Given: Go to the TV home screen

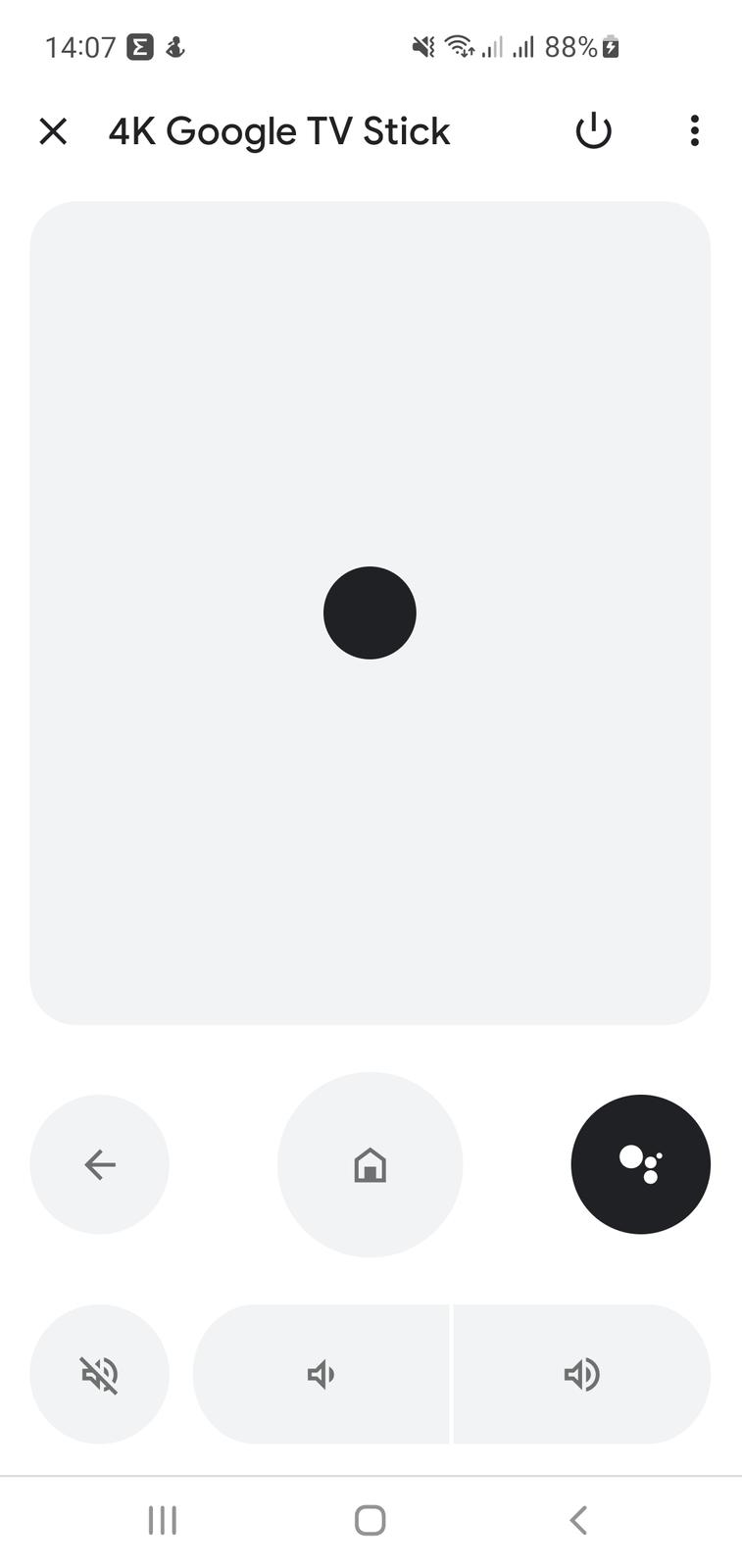Looking at the screenshot, I should click(370, 1164).
